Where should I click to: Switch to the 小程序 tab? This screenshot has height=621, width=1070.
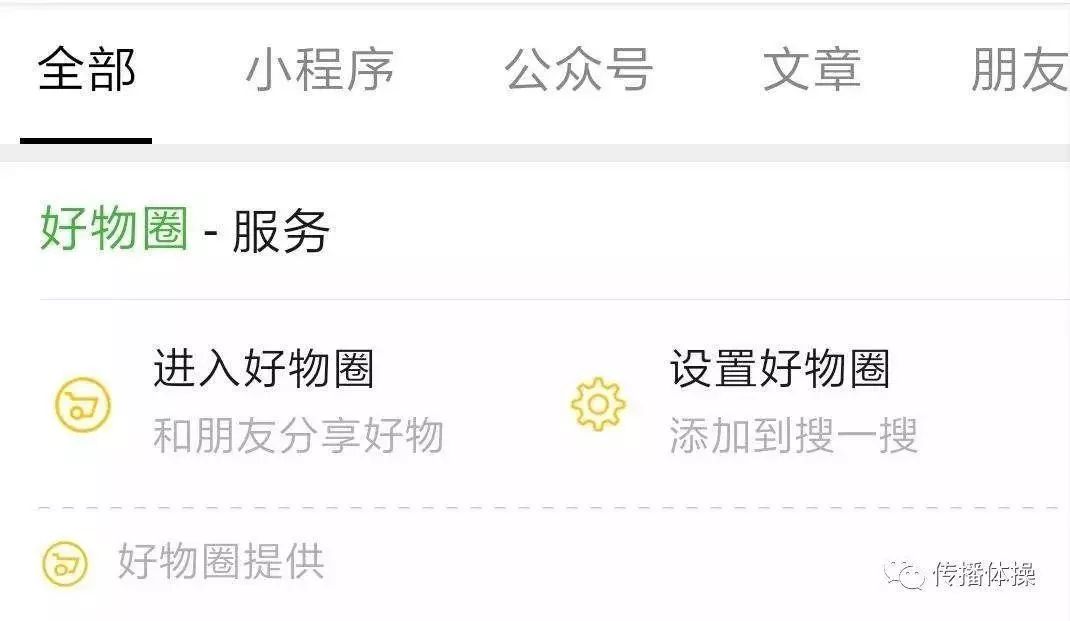coord(319,70)
